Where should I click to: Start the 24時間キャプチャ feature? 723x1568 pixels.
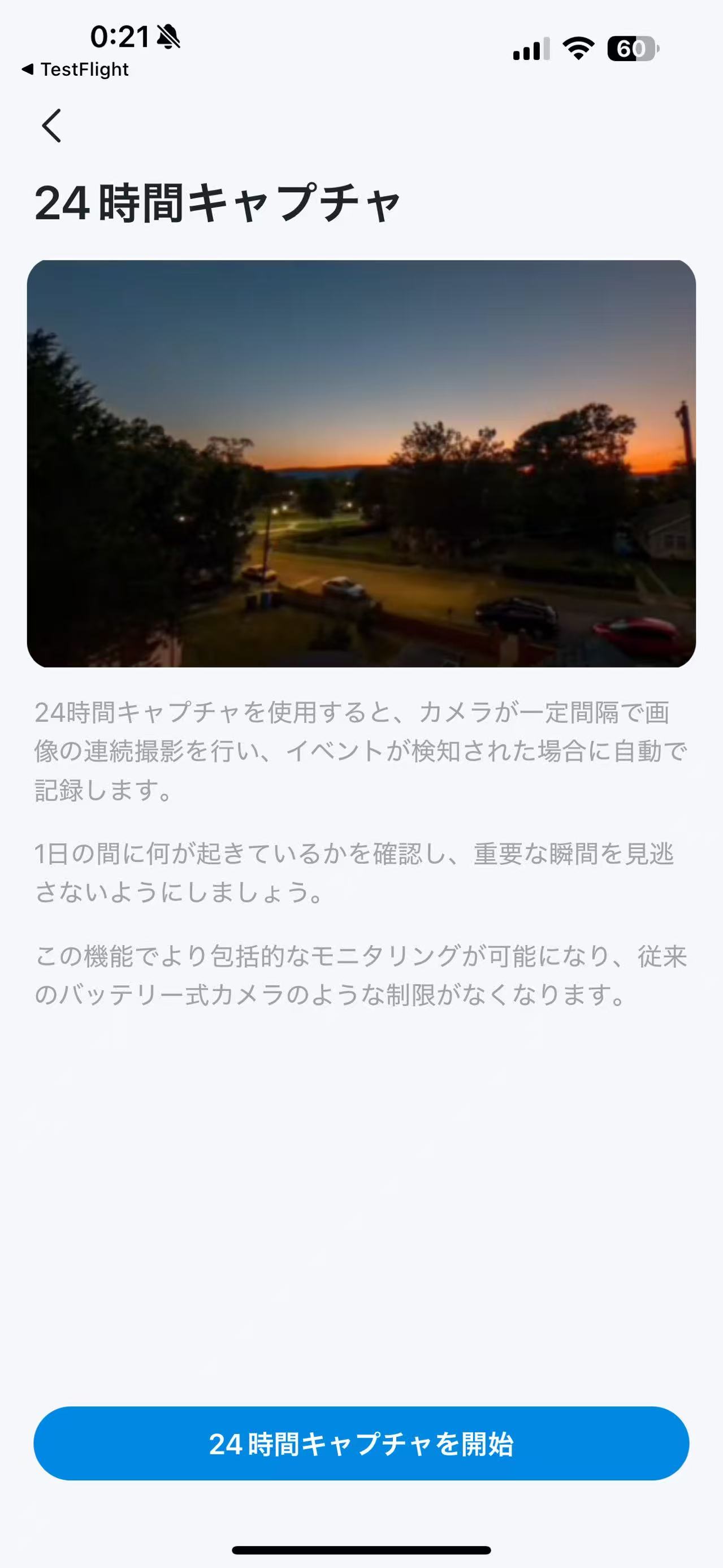(x=361, y=1443)
